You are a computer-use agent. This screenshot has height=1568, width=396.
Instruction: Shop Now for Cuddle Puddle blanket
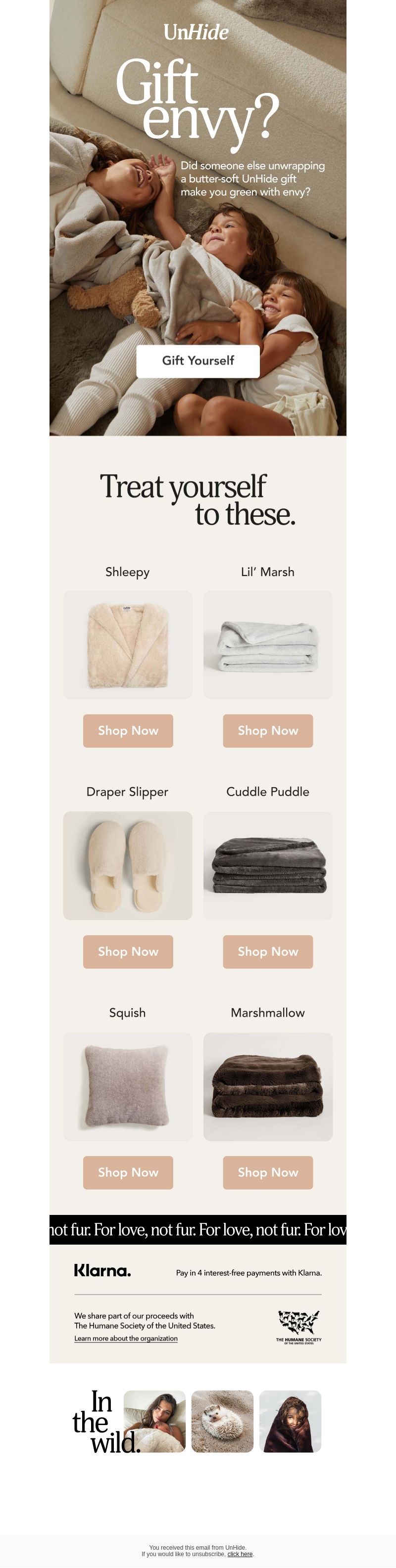[267, 951]
